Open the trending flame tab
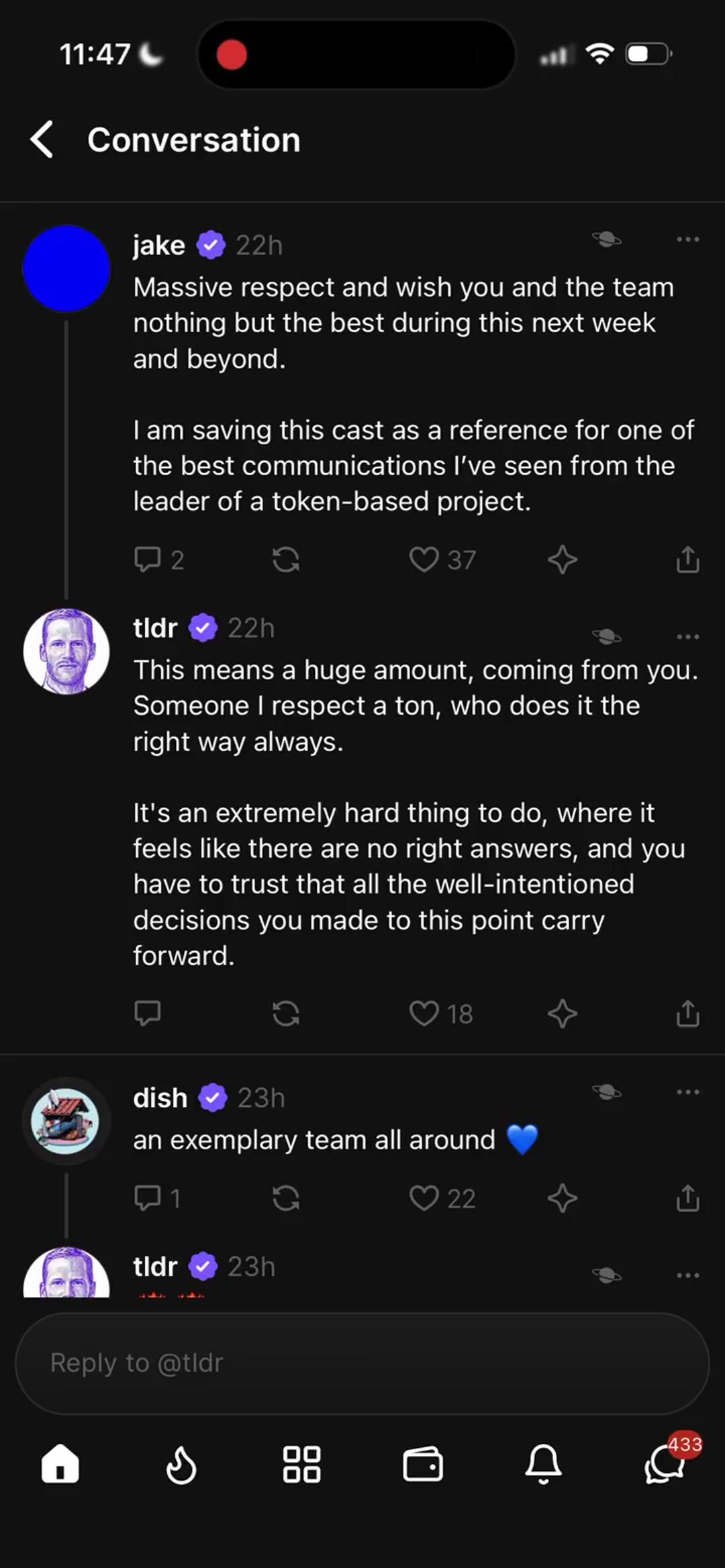This screenshot has width=725, height=1568. [181, 1465]
